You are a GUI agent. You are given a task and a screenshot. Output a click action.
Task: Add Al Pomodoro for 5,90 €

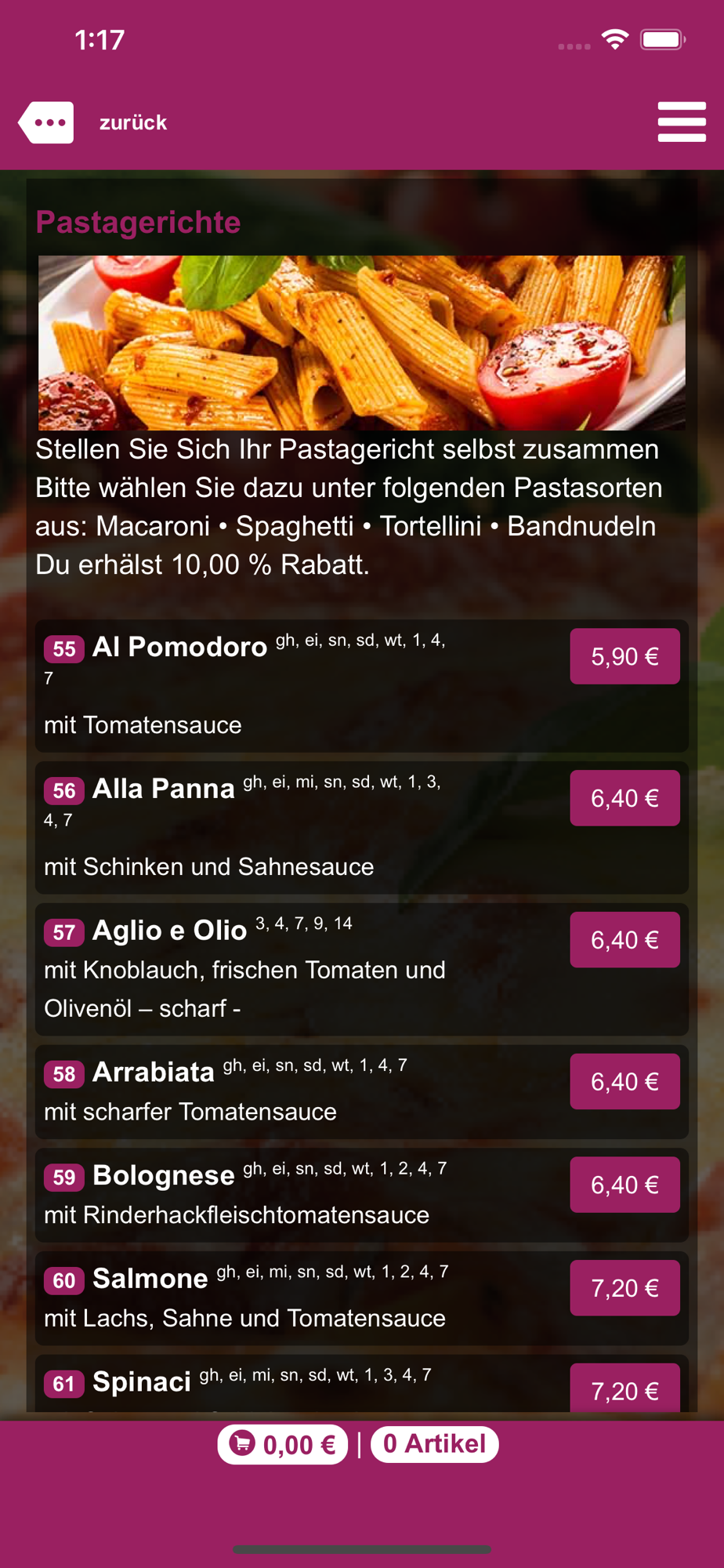tap(624, 656)
